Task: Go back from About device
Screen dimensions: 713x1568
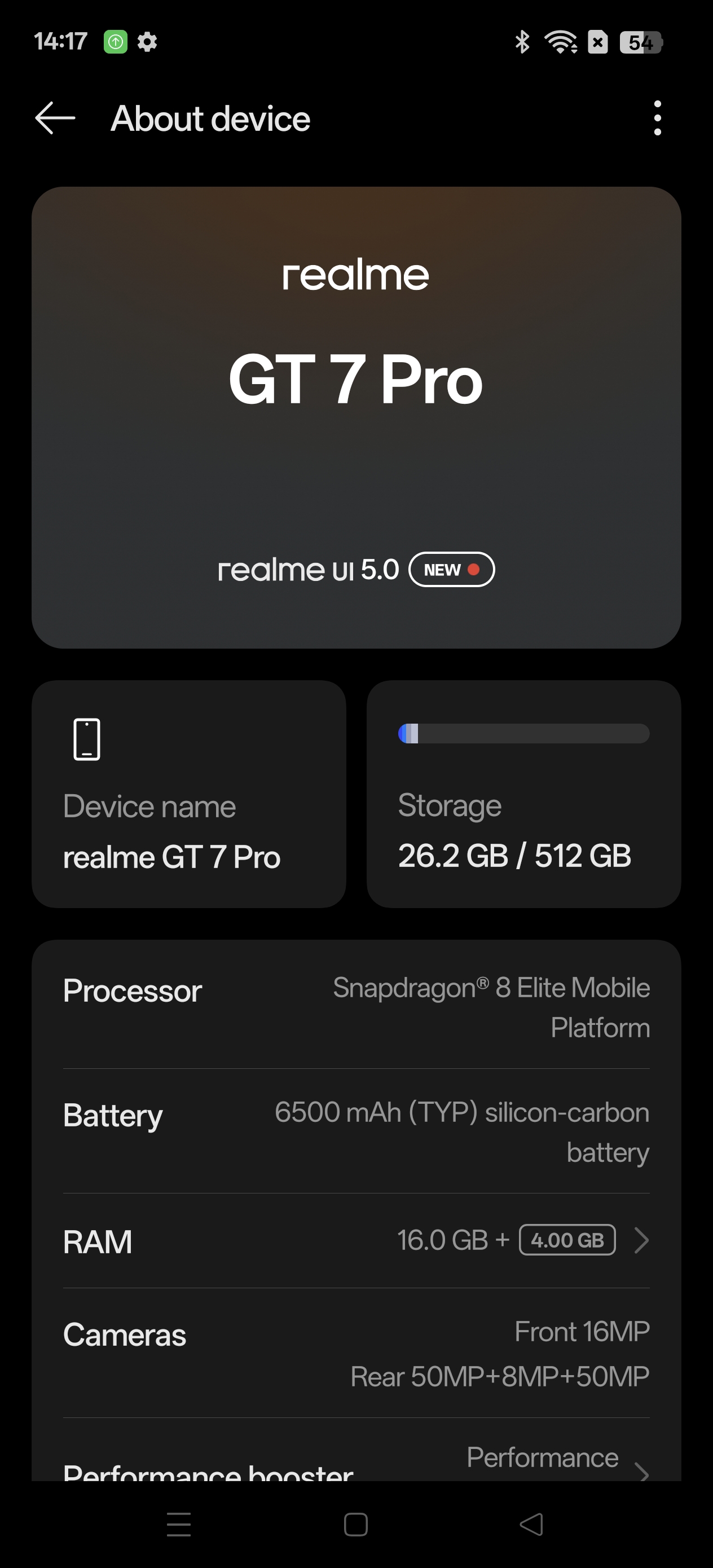Action: coord(55,118)
